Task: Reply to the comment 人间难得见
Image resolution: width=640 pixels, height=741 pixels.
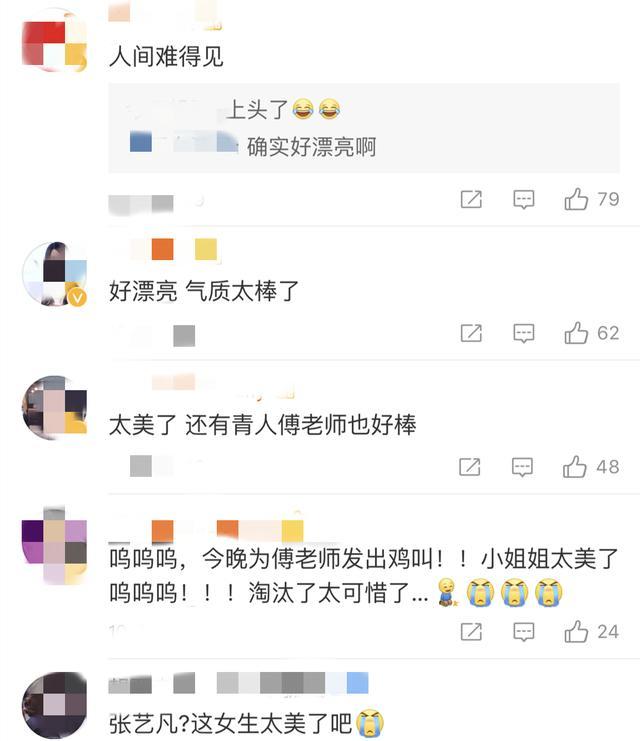Action: (x=523, y=200)
